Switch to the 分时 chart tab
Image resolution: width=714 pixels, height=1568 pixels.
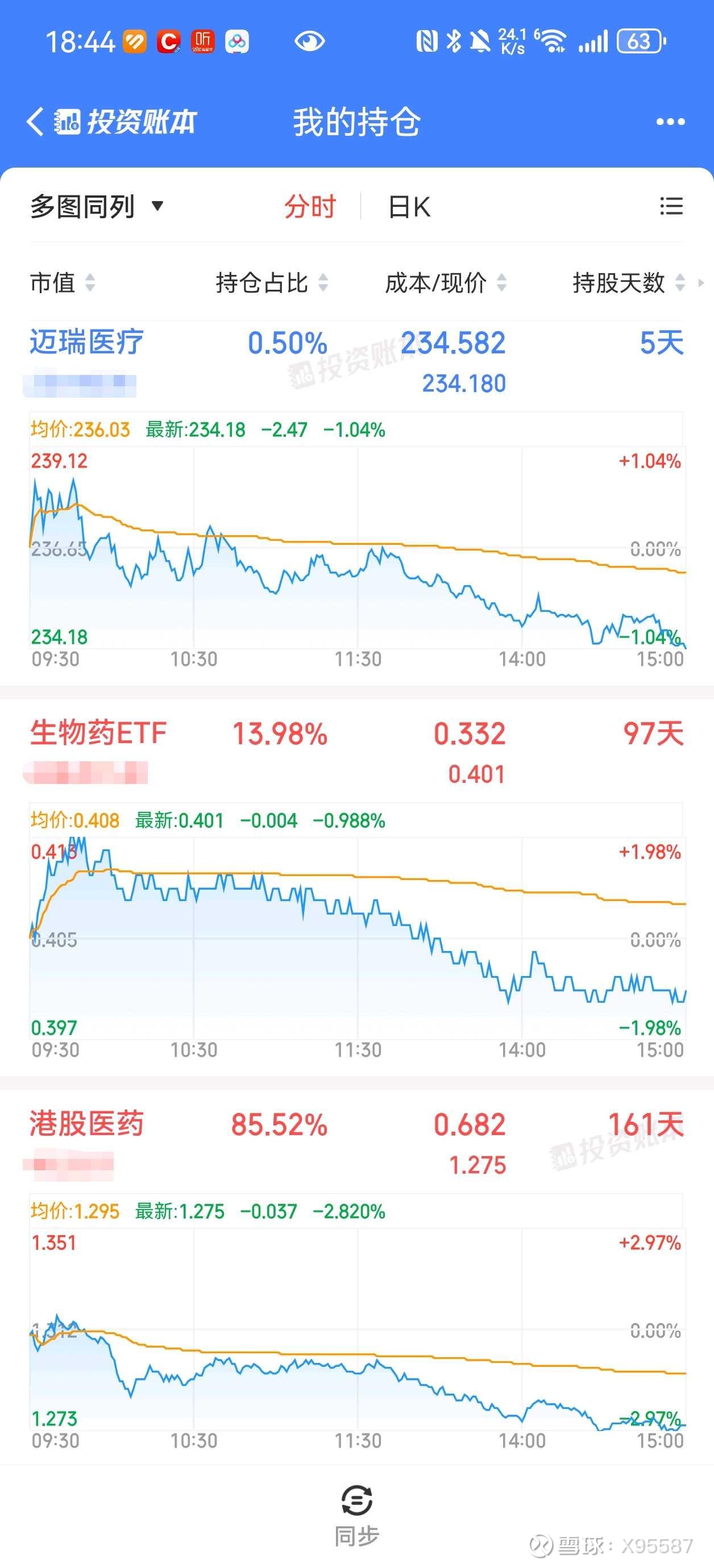coord(310,206)
